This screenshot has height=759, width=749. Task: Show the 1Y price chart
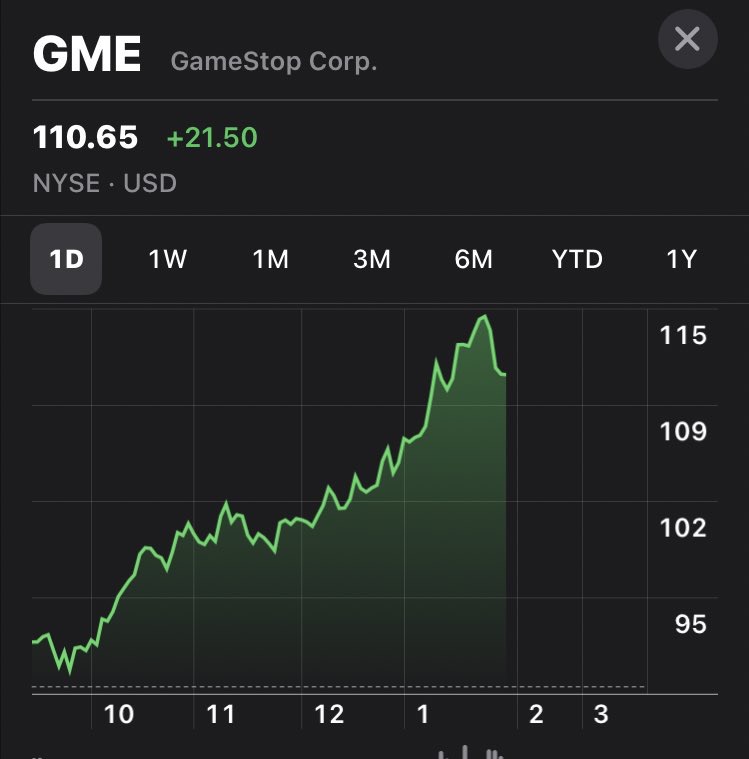(x=681, y=259)
